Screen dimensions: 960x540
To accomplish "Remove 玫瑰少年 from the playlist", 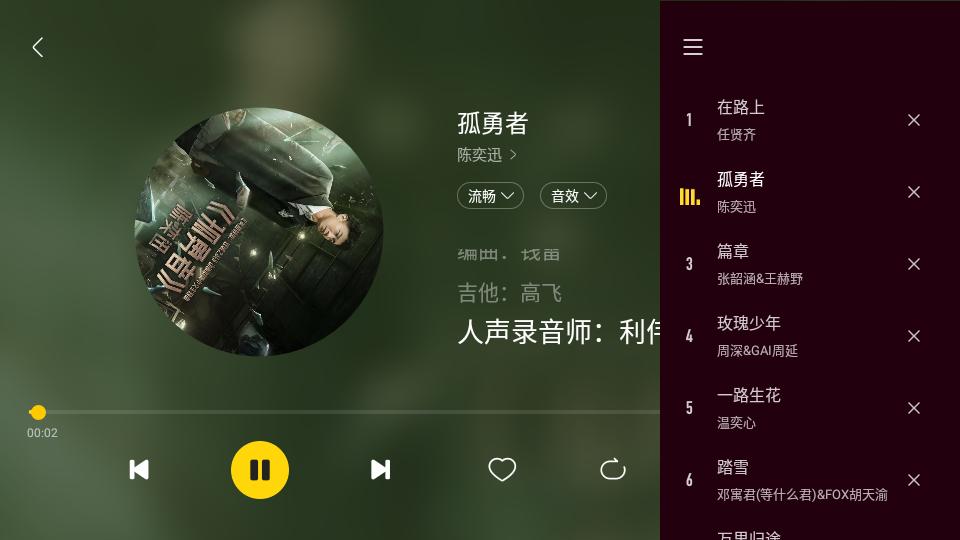I will (x=914, y=336).
